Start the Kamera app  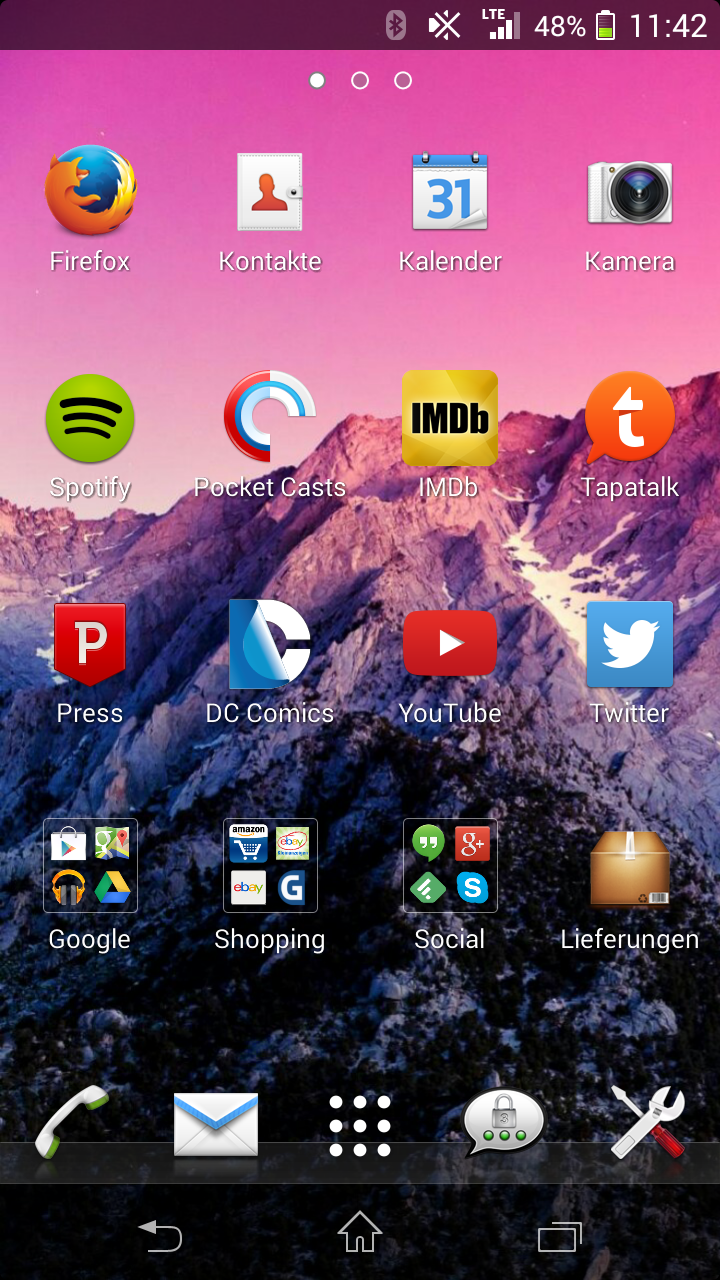tap(630, 191)
